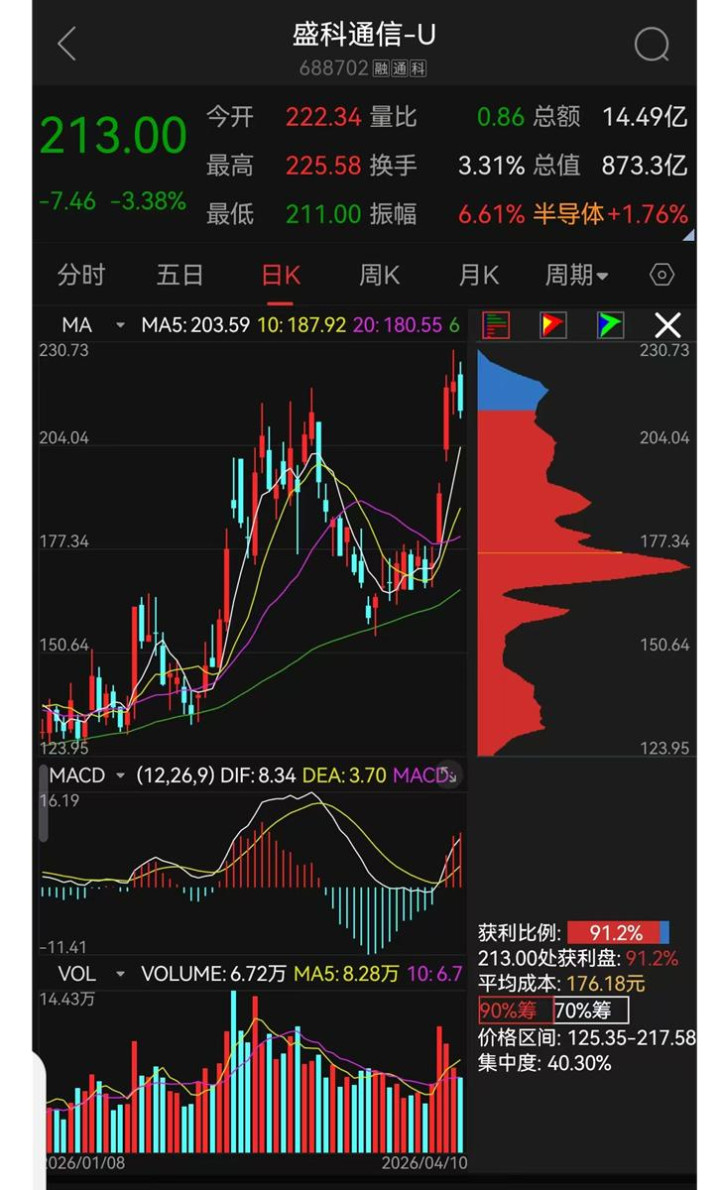Open the search icon at top right
The width and height of the screenshot is (720, 1190).
pos(652,44)
